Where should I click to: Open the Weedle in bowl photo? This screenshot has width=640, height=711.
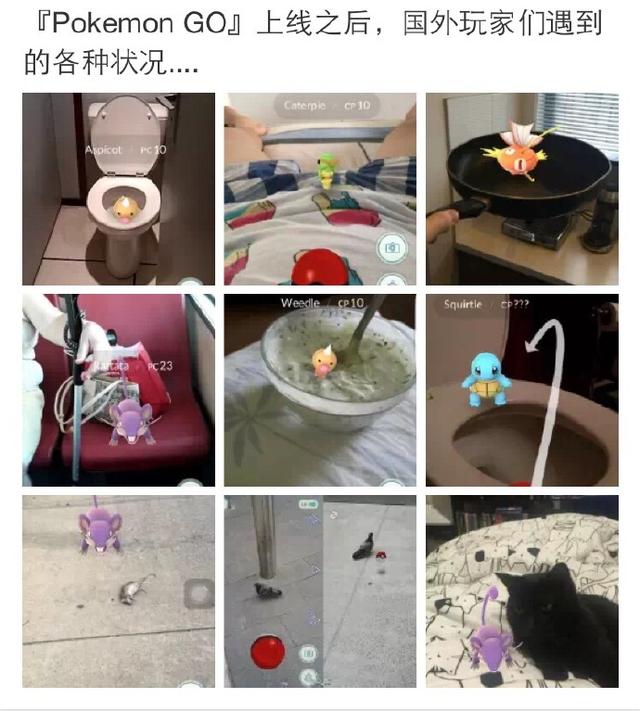coord(320,390)
